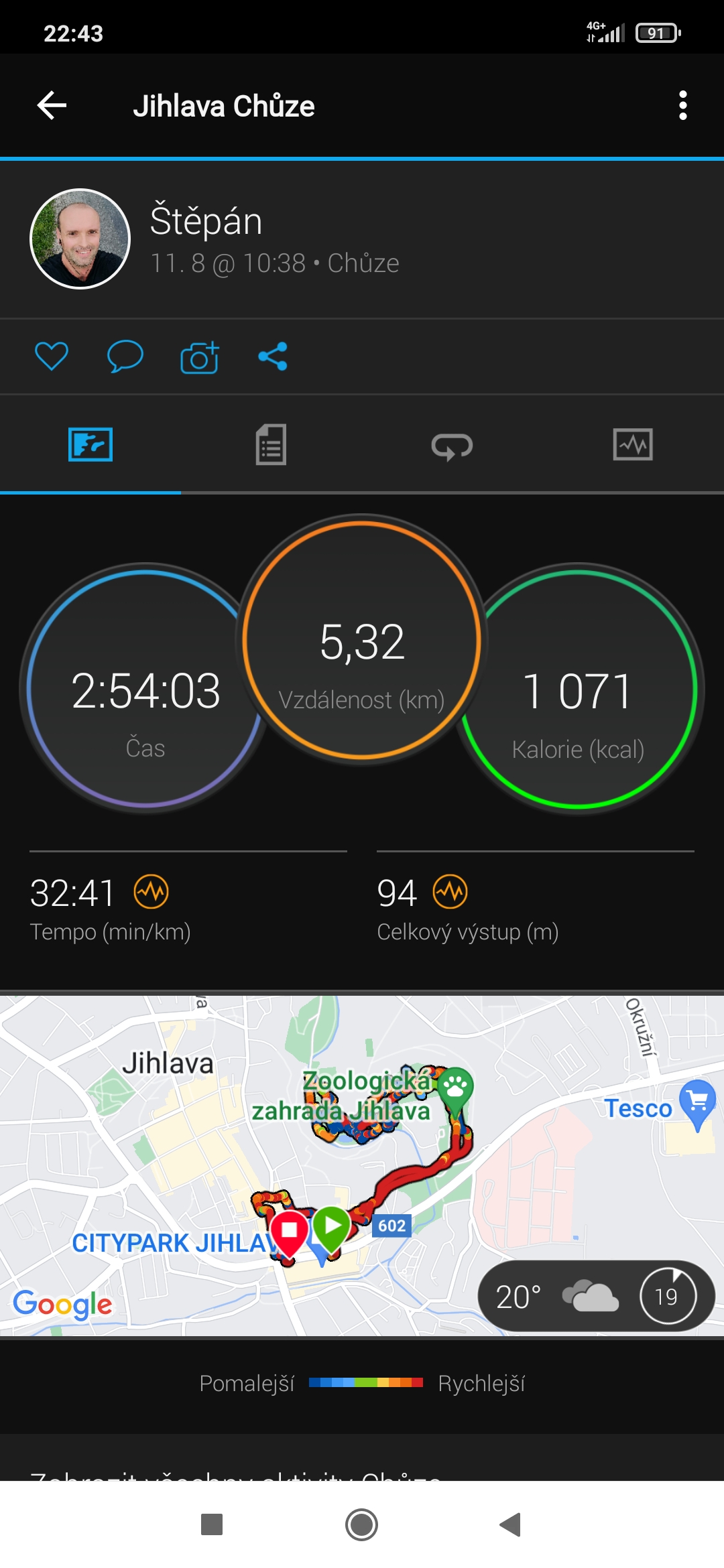Open recent apps with the square button
Image resolution: width=724 pixels, height=1568 pixels.
[x=212, y=1525]
